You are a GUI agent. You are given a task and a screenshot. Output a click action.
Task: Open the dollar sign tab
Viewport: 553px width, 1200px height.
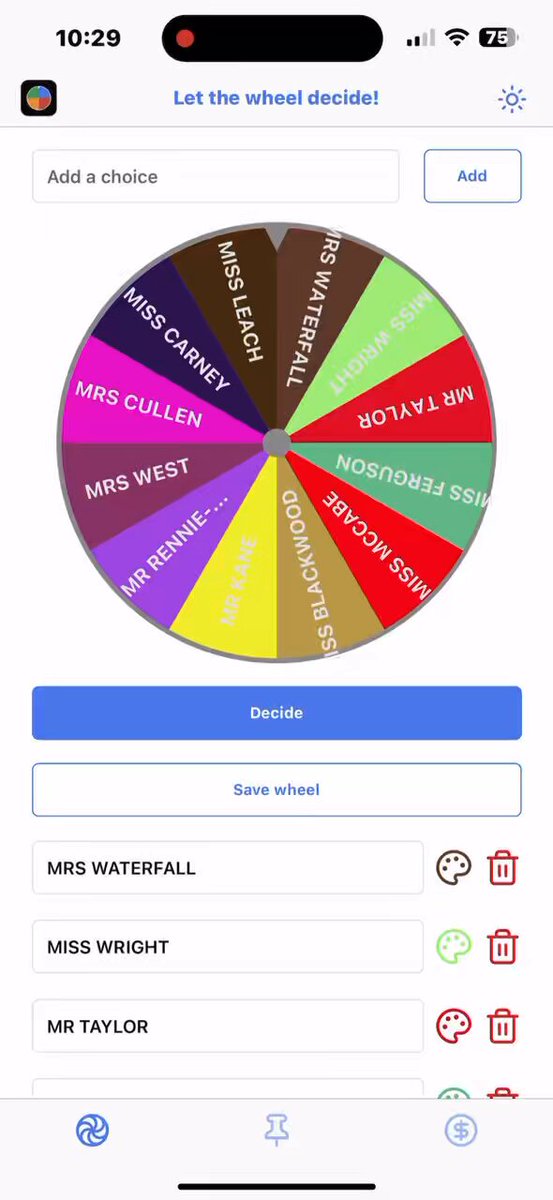tap(461, 1131)
